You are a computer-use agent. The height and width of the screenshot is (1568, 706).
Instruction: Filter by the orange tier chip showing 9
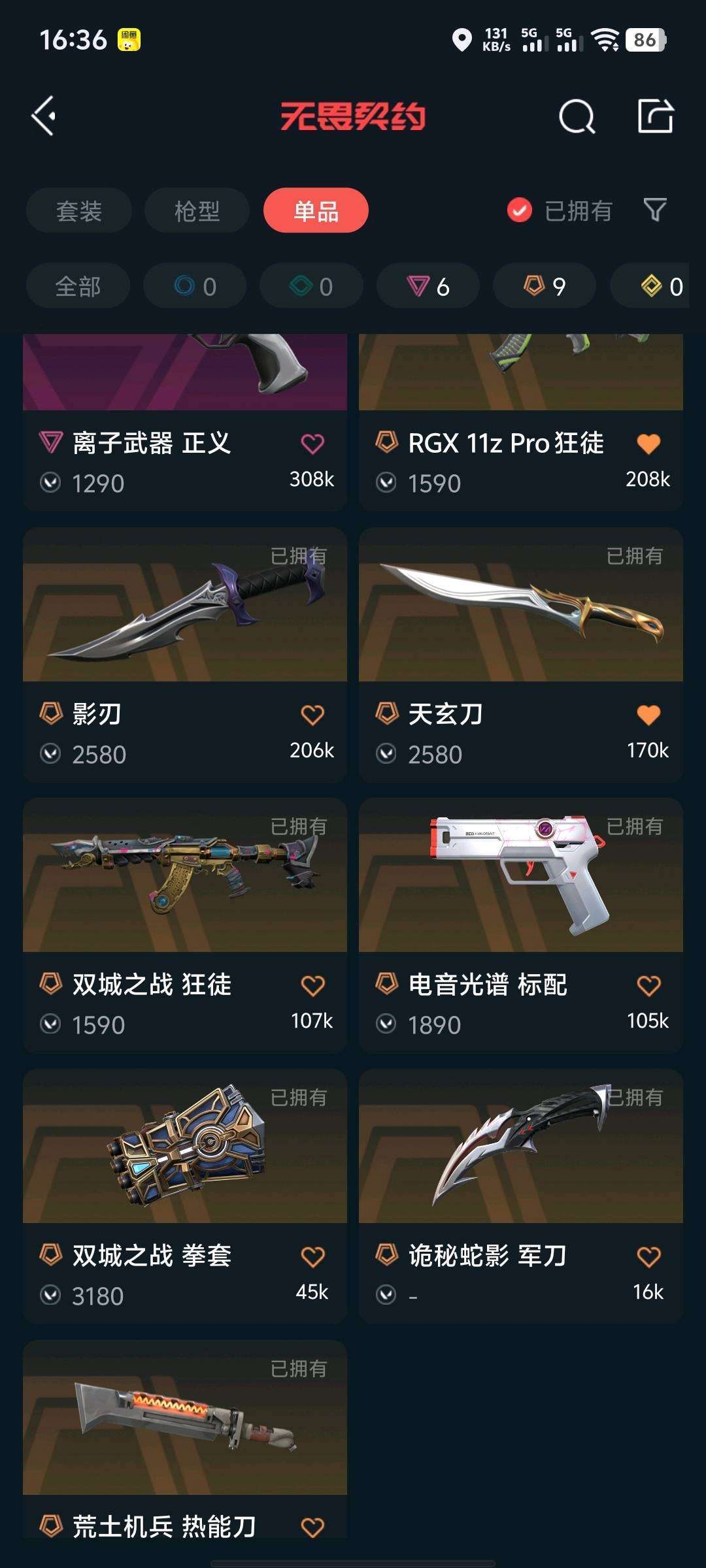coord(545,286)
